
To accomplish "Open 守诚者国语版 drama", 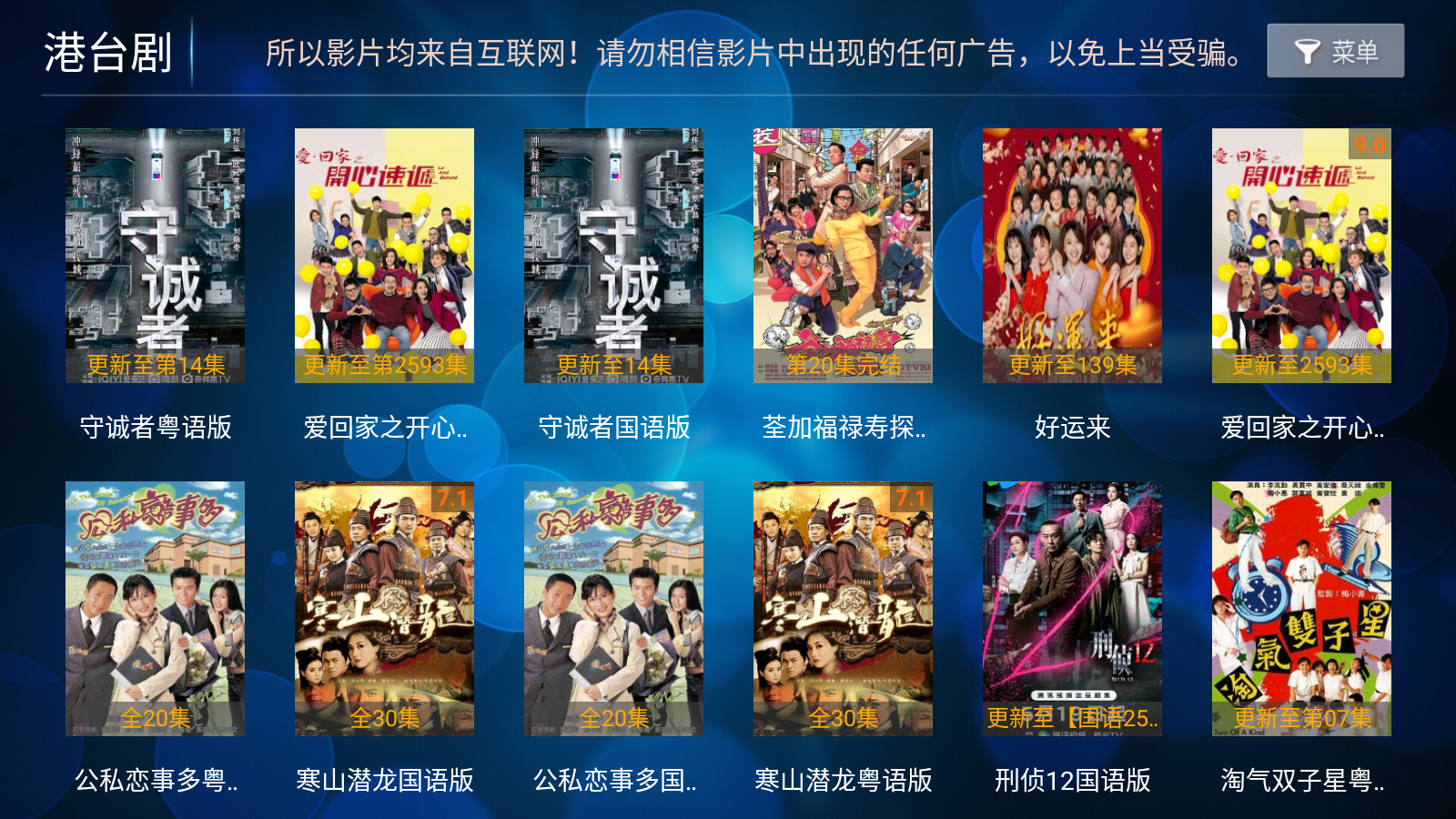I will (613, 256).
